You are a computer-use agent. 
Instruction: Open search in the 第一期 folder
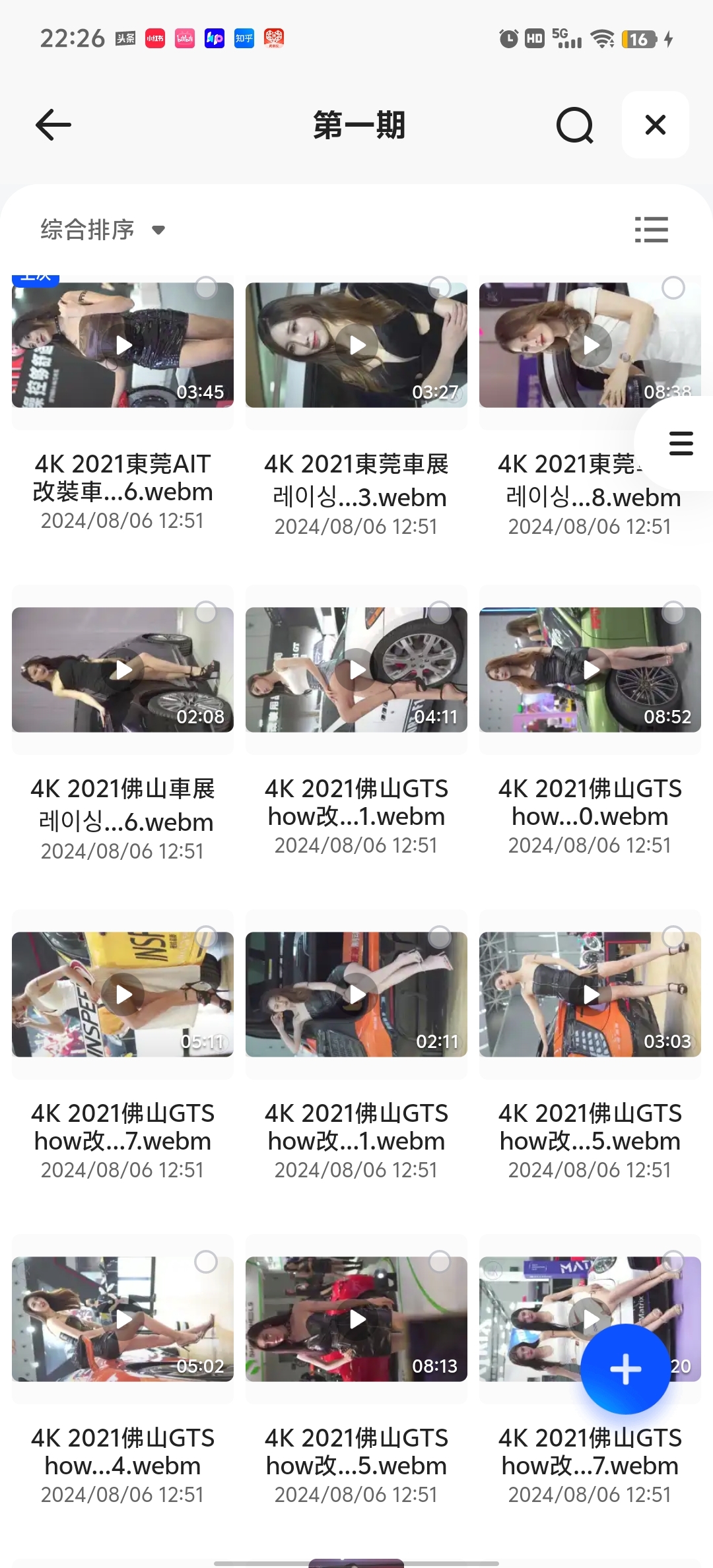574,125
